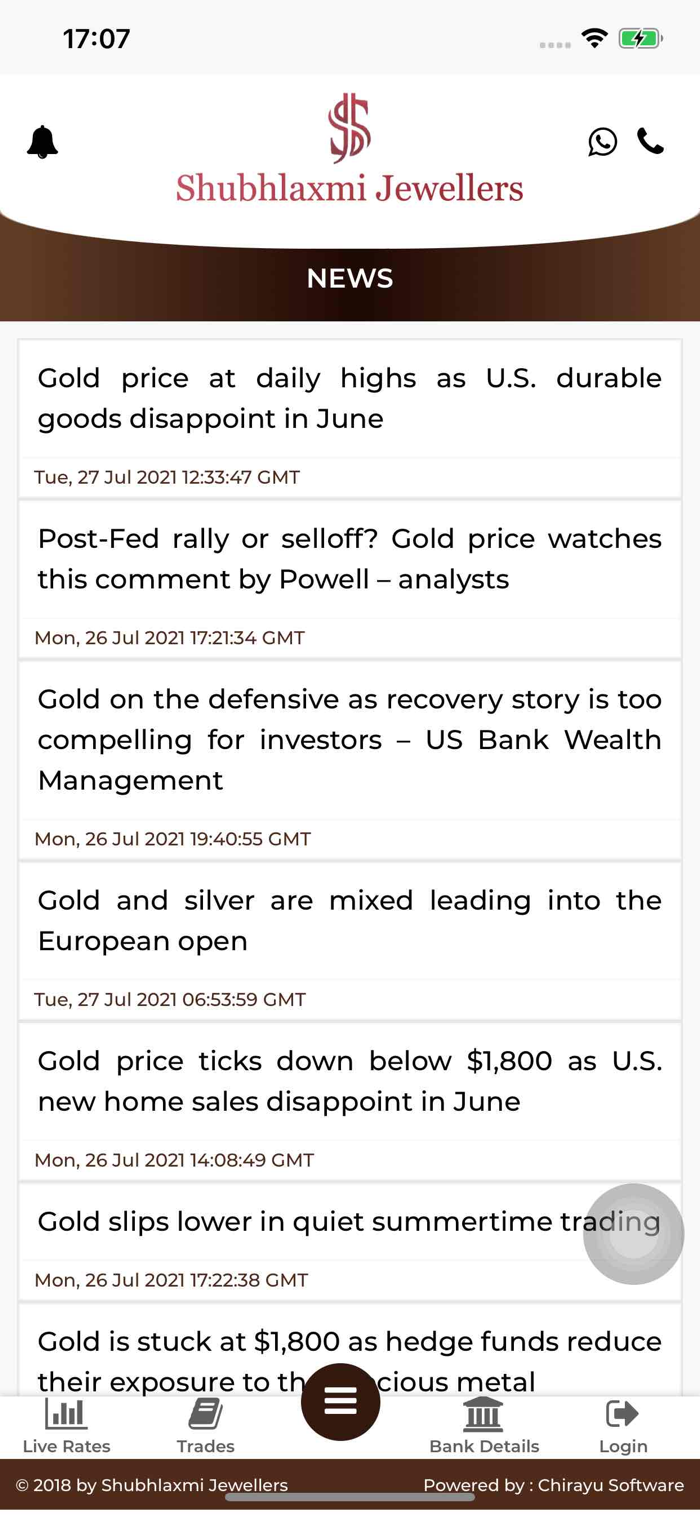Open the notifications bell
Screen dimensions: 700x1515
coord(42,142)
